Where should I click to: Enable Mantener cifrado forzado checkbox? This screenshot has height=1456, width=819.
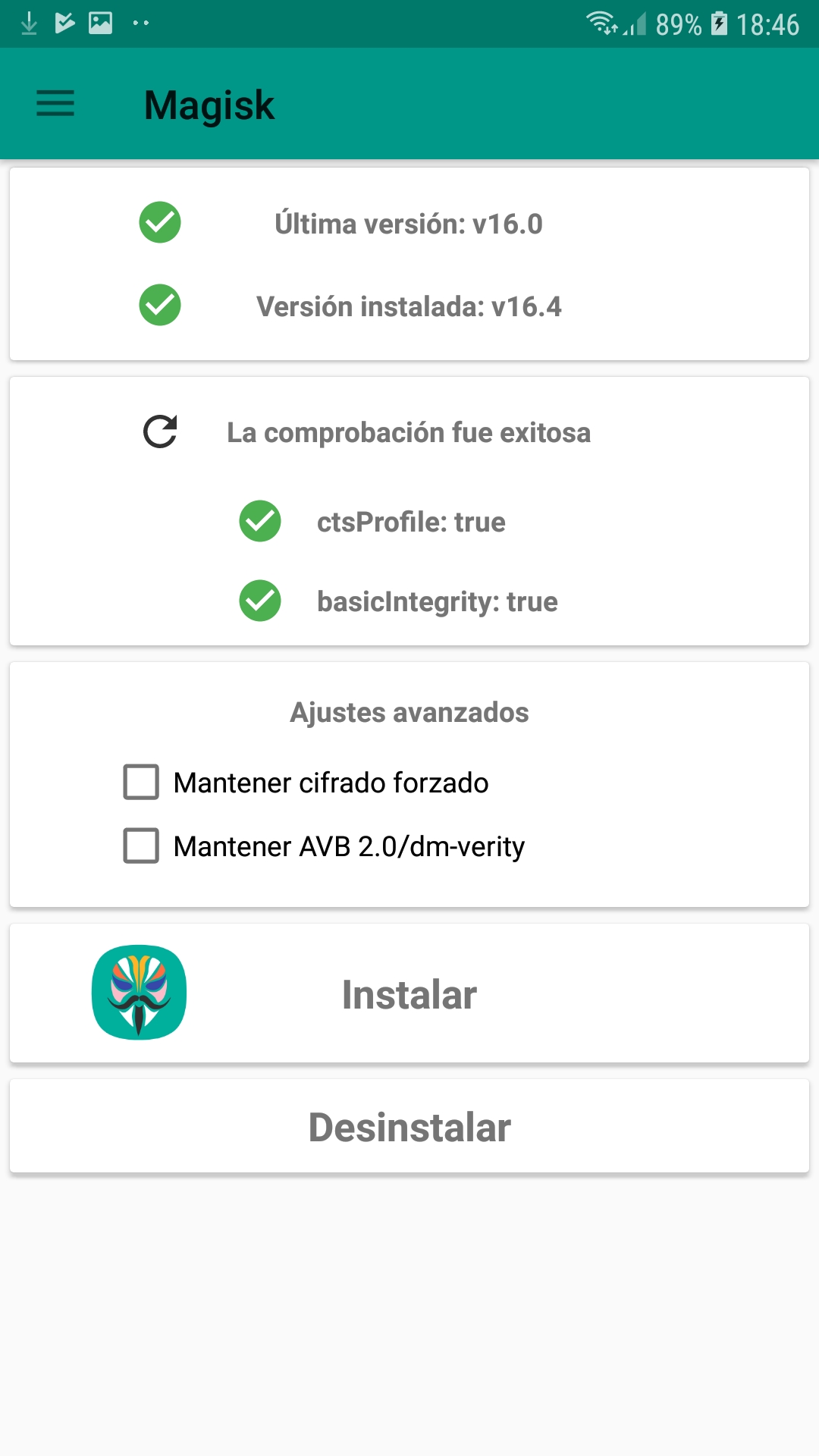(x=141, y=782)
